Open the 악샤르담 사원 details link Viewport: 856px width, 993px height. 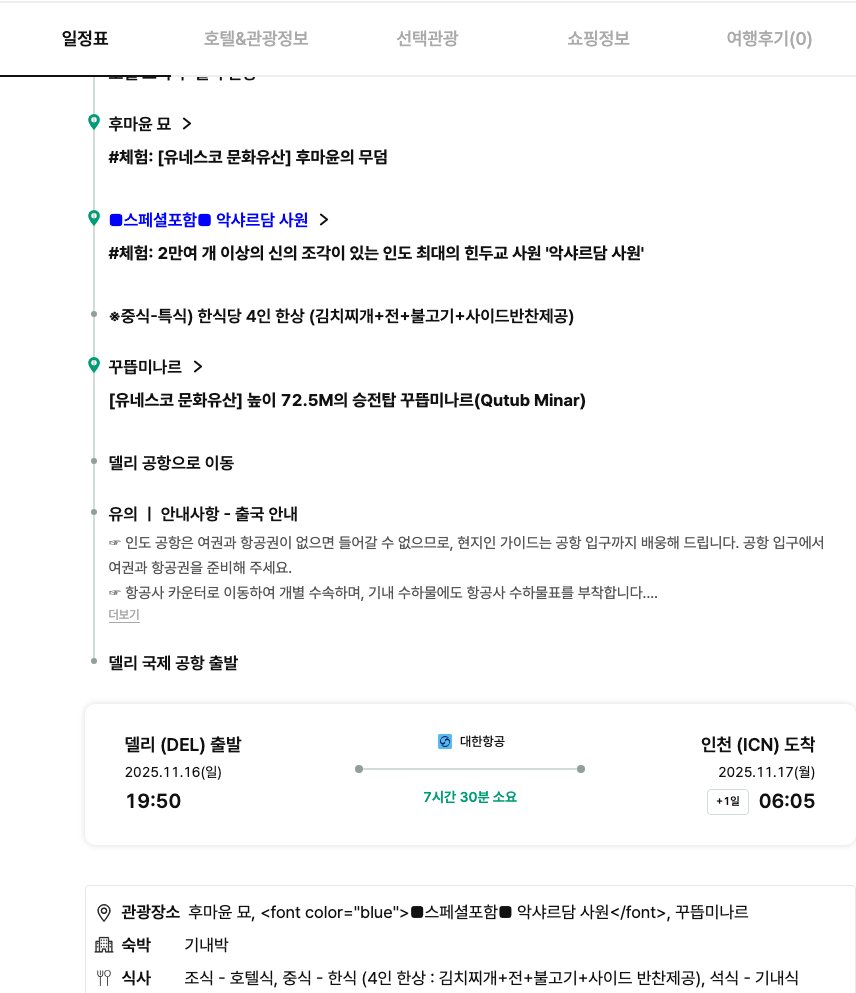click(x=218, y=220)
